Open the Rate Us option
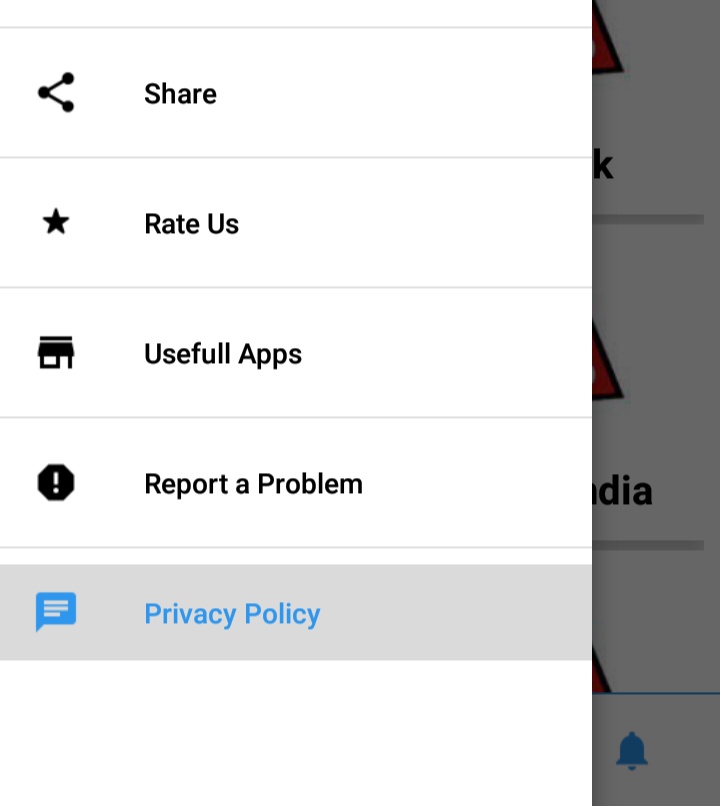720x806 pixels. point(191,223)
